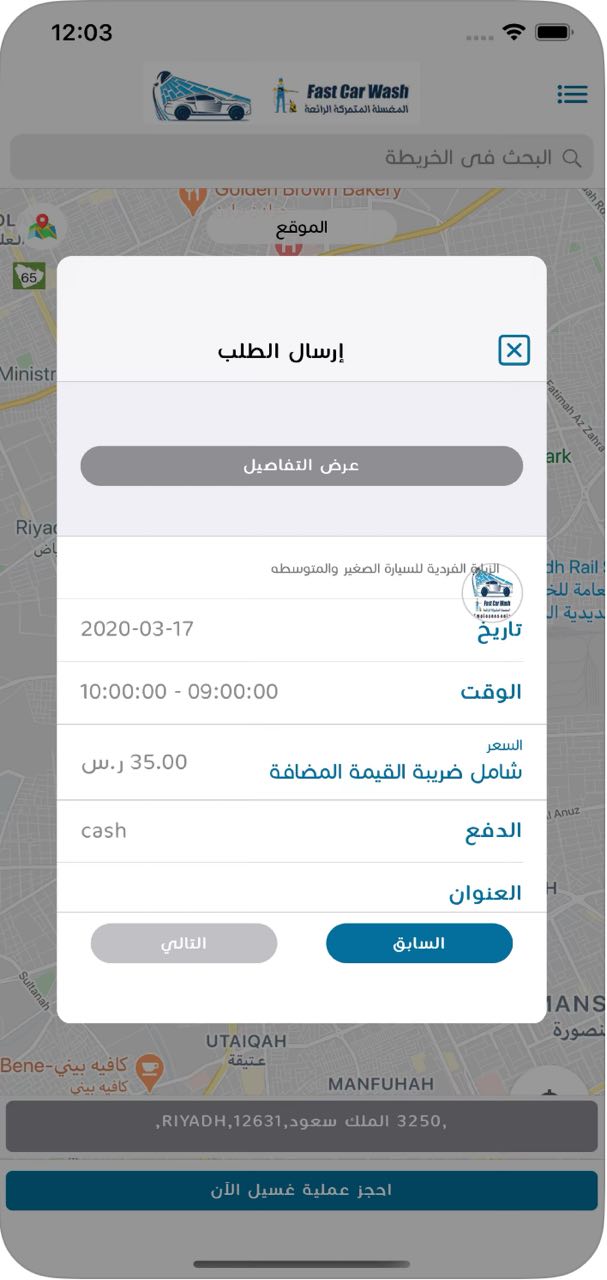Open the hamburger menu icon
The height and width of the screenshot is (1280, 607).
pyautogui.click(x=572, y=94)
